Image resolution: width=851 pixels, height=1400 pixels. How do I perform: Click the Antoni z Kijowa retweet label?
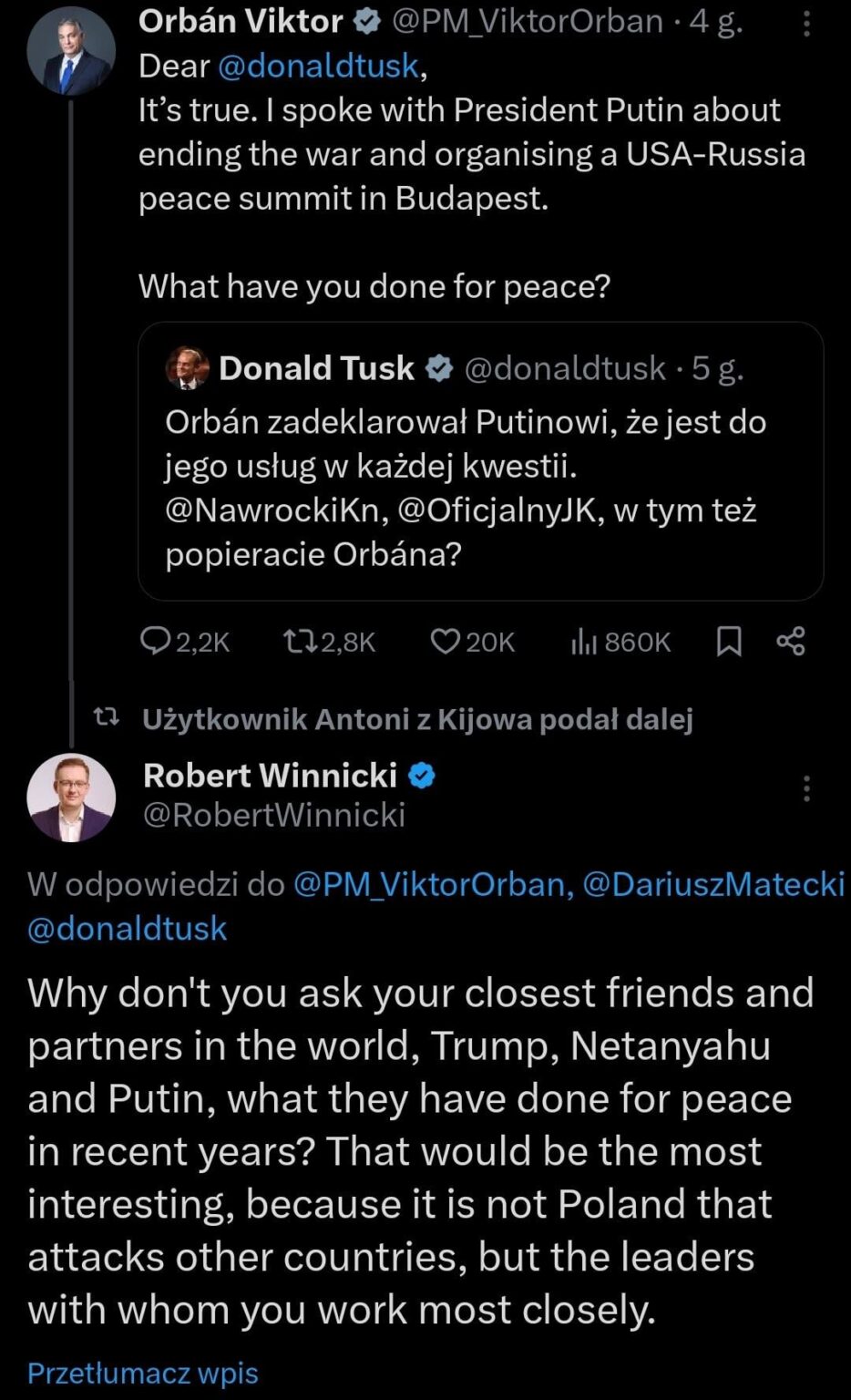[x=418, y=719]
